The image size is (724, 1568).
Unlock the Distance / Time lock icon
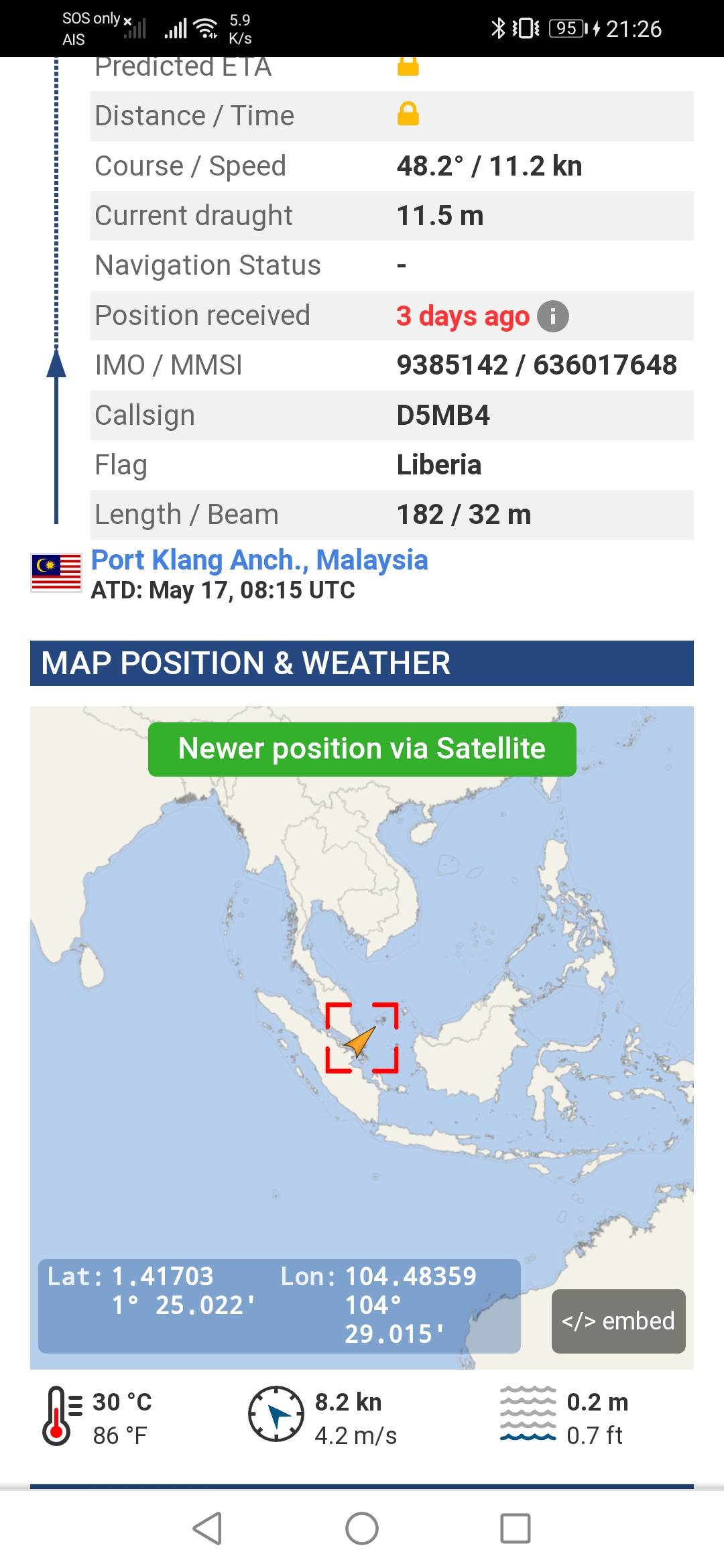(x=408, y=115)
